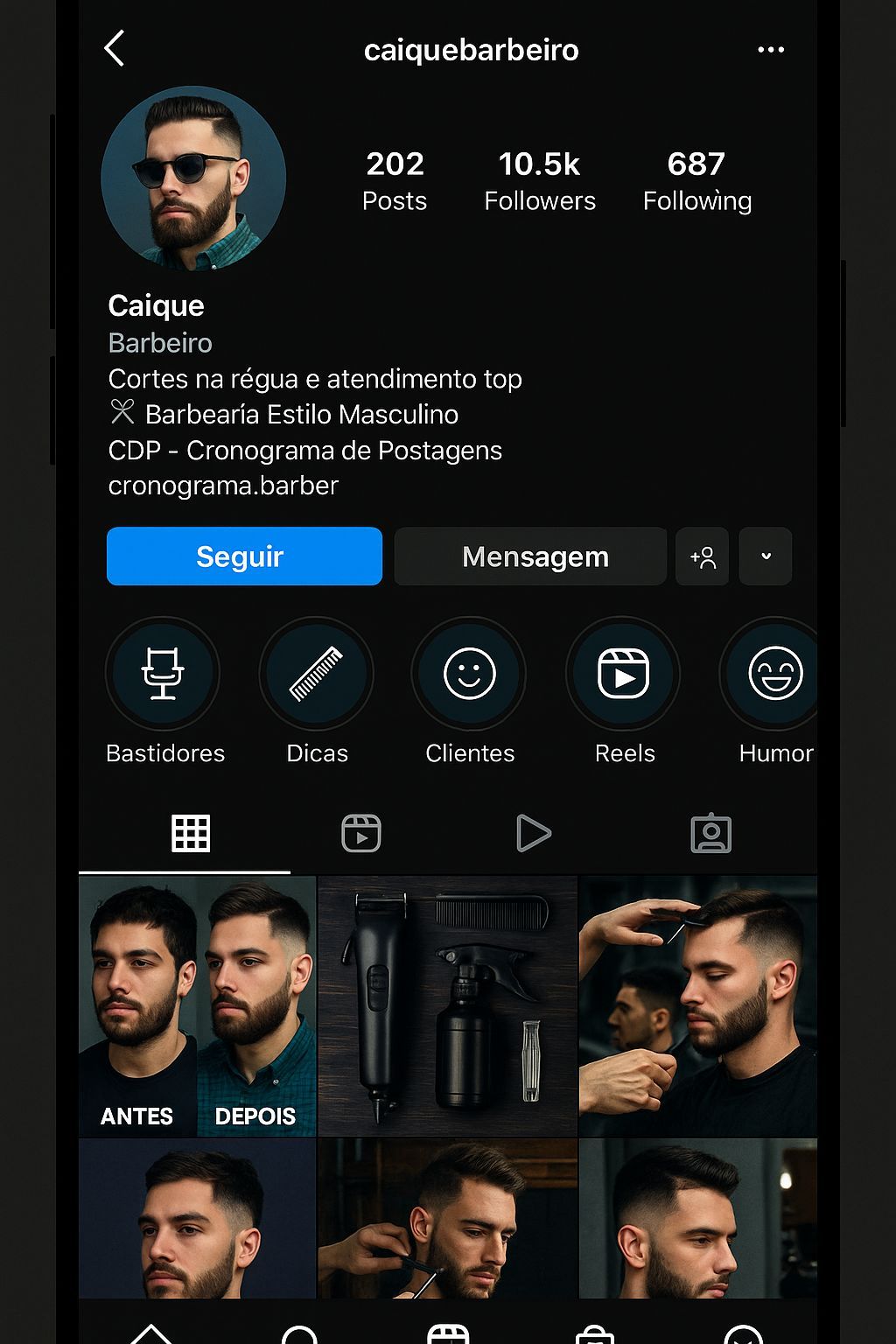The height and width of the screenshot is (1344, 896).
Task: Switch to the posts grid tab
Action: pos(190,833)
